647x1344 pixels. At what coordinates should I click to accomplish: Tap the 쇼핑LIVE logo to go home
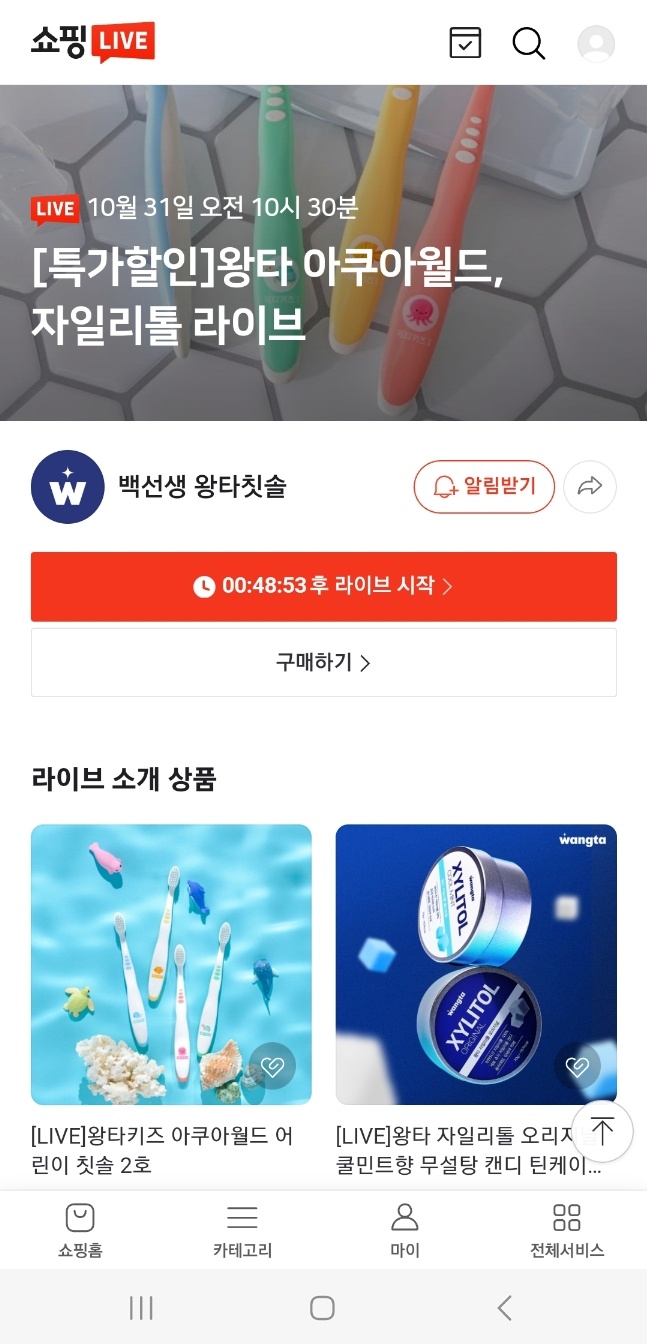(x=92, y=42)
